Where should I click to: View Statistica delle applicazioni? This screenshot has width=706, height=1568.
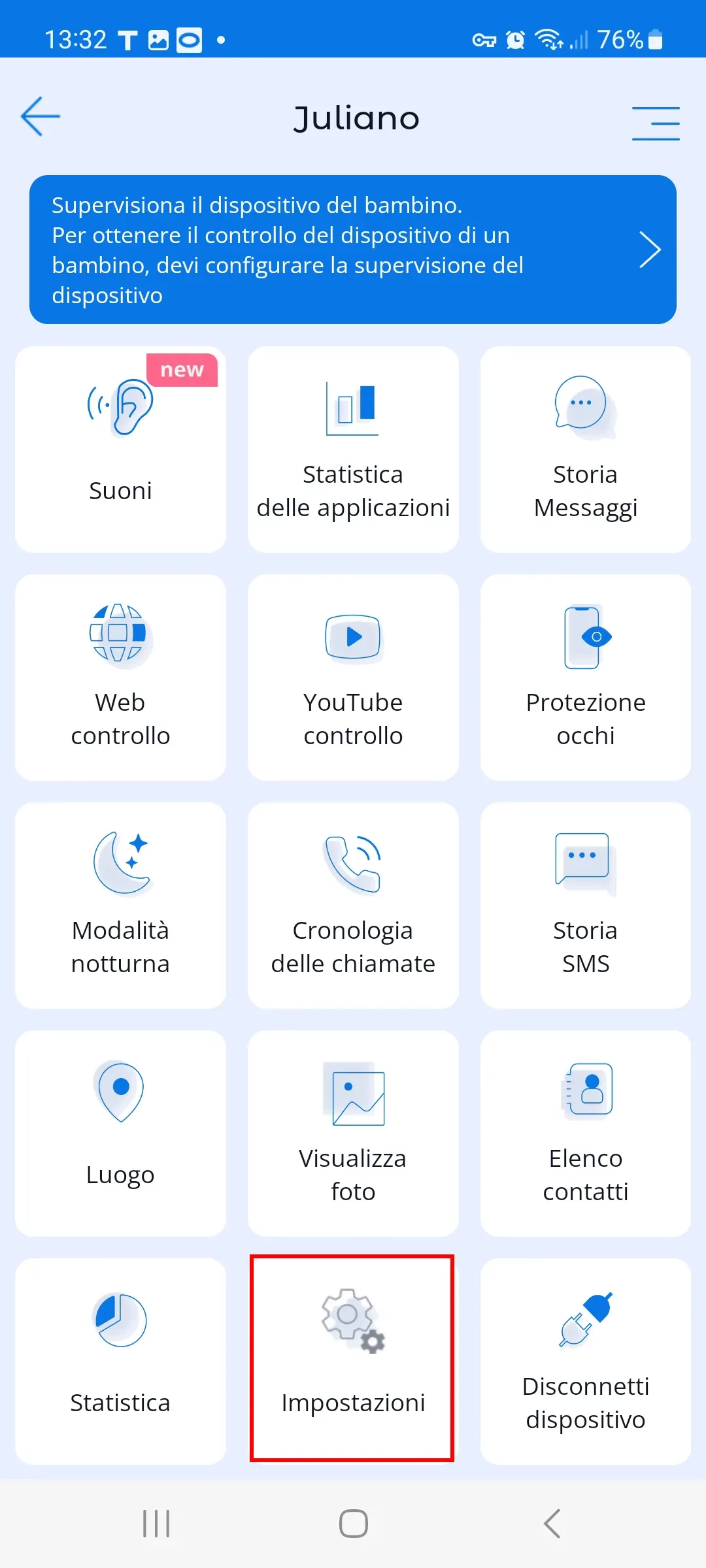tap(353, 449)
